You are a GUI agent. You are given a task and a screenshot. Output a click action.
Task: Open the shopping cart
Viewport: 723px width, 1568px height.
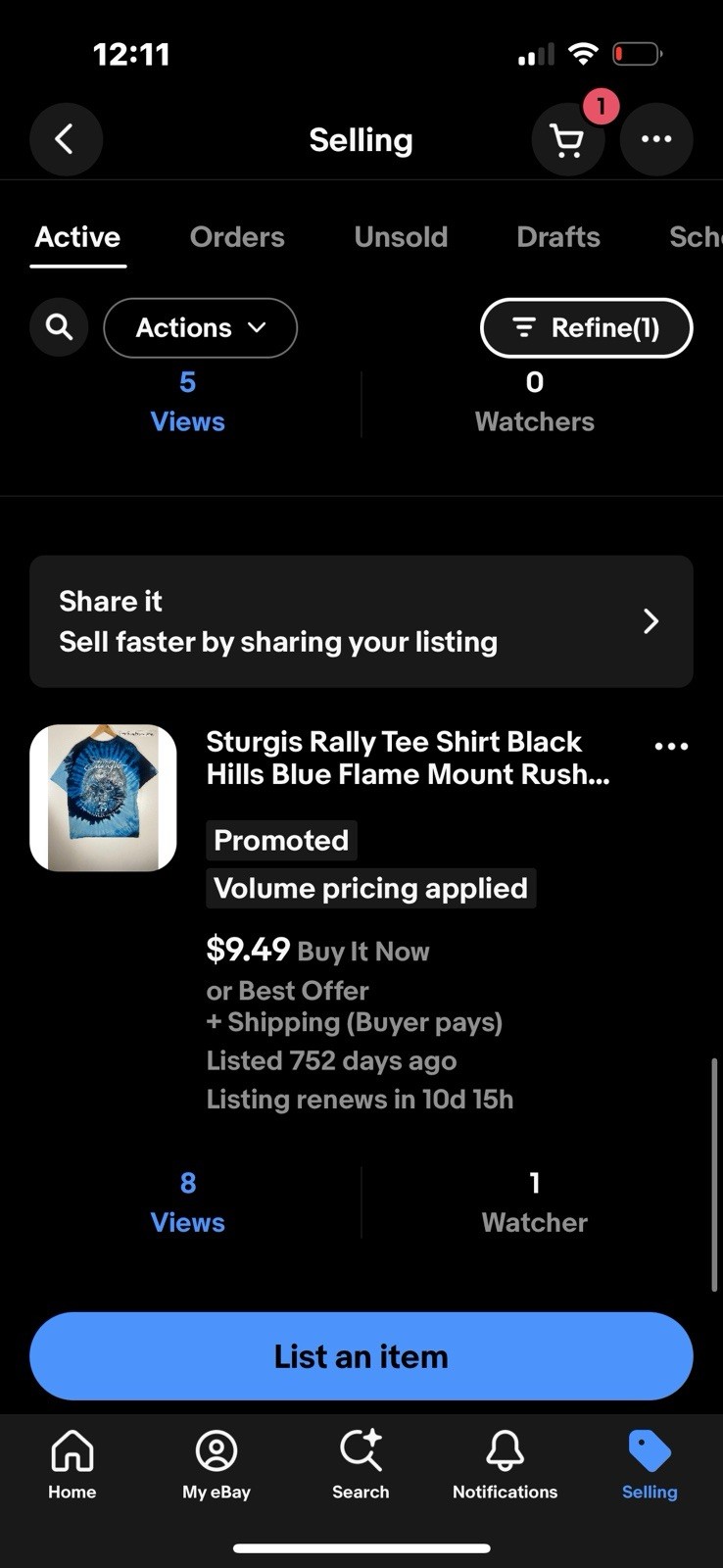567,139
